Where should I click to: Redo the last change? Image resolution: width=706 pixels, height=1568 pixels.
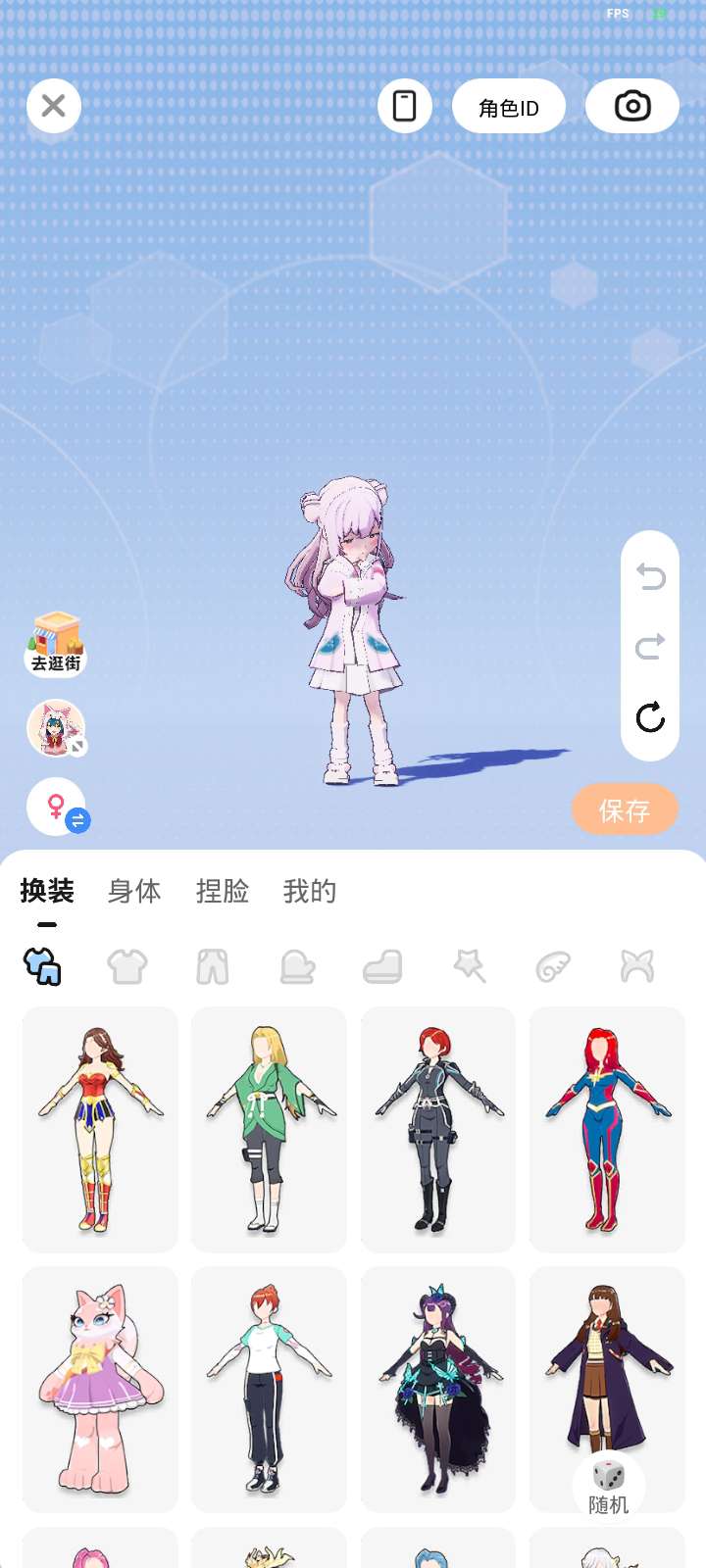pos(650,647)
